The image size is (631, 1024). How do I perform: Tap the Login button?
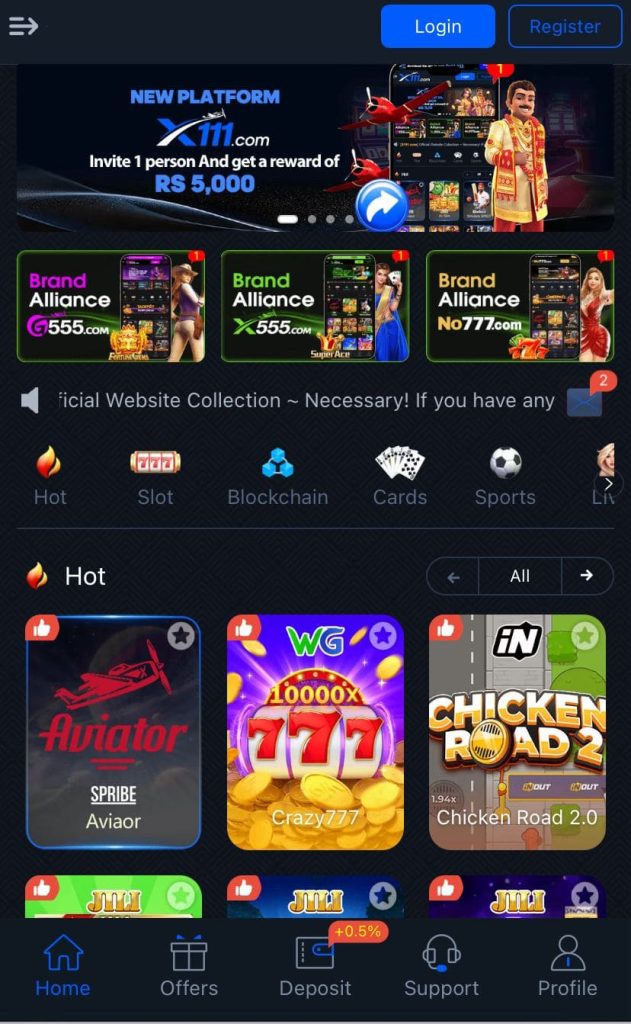(438, 27)
